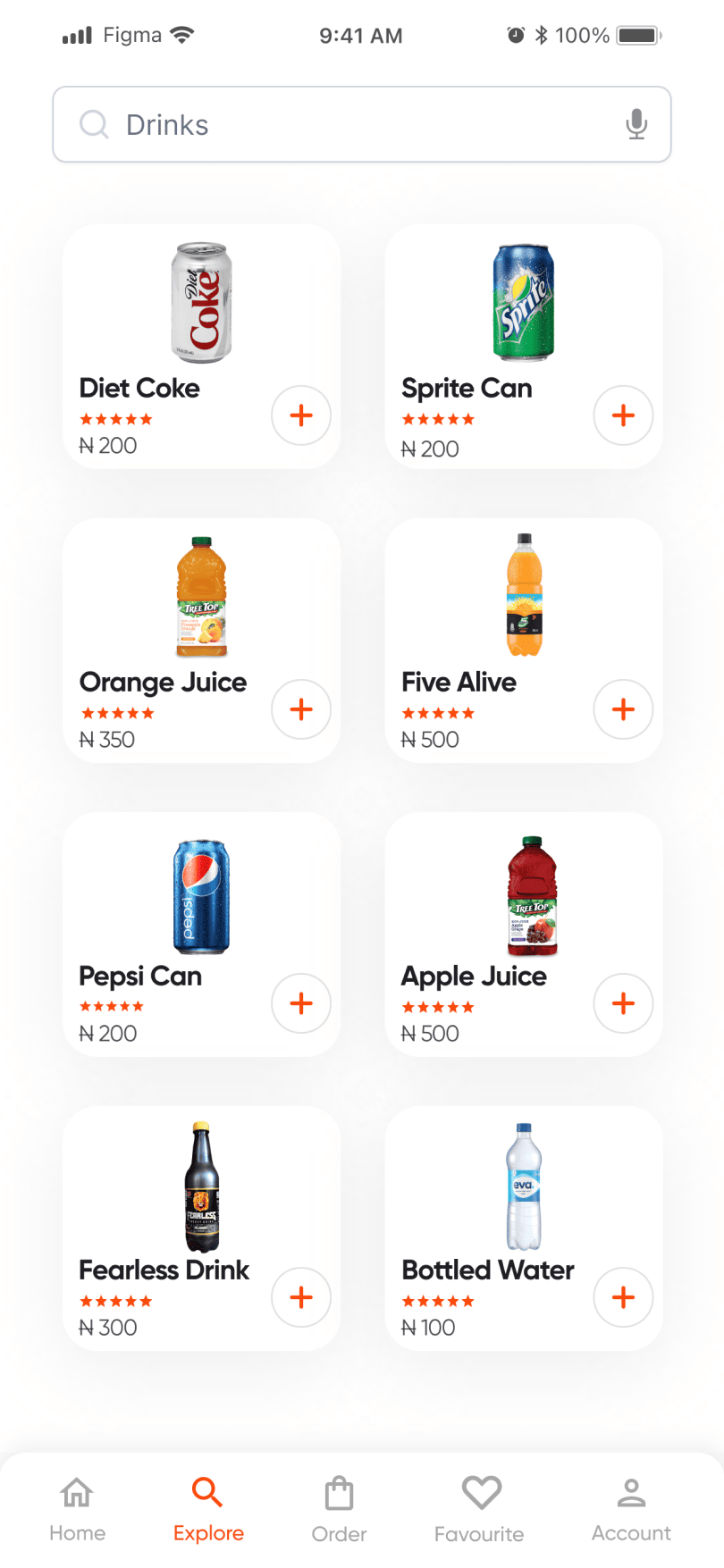Screen dimensions: 724x1568
Task: Tap the Drinks search field
Action: 361,124
